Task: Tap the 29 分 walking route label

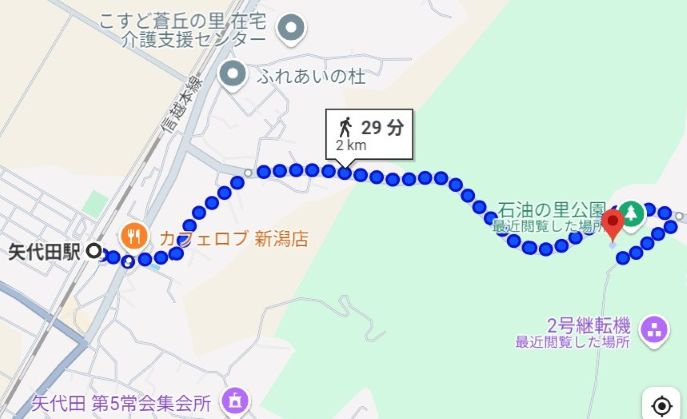Action: click(369, 134)
